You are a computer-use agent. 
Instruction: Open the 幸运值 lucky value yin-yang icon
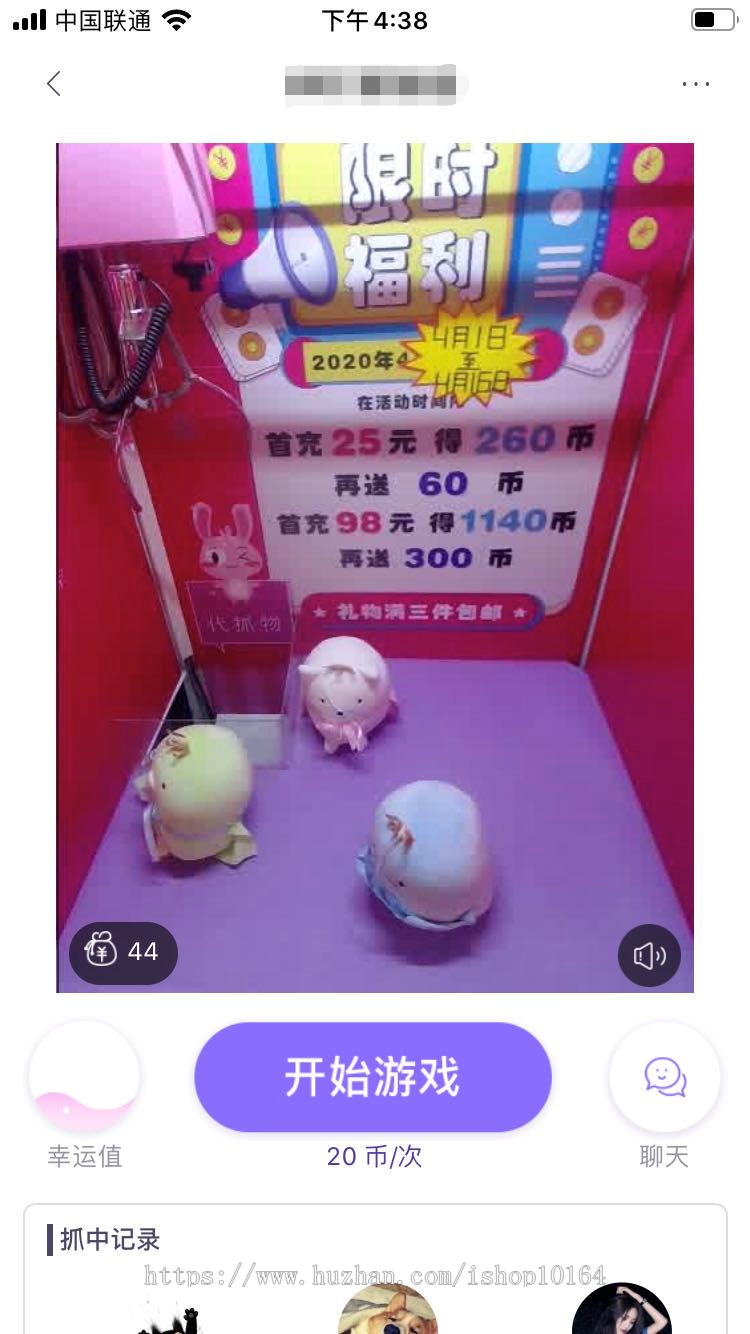pyautogui.click(x=85, y=1077)
